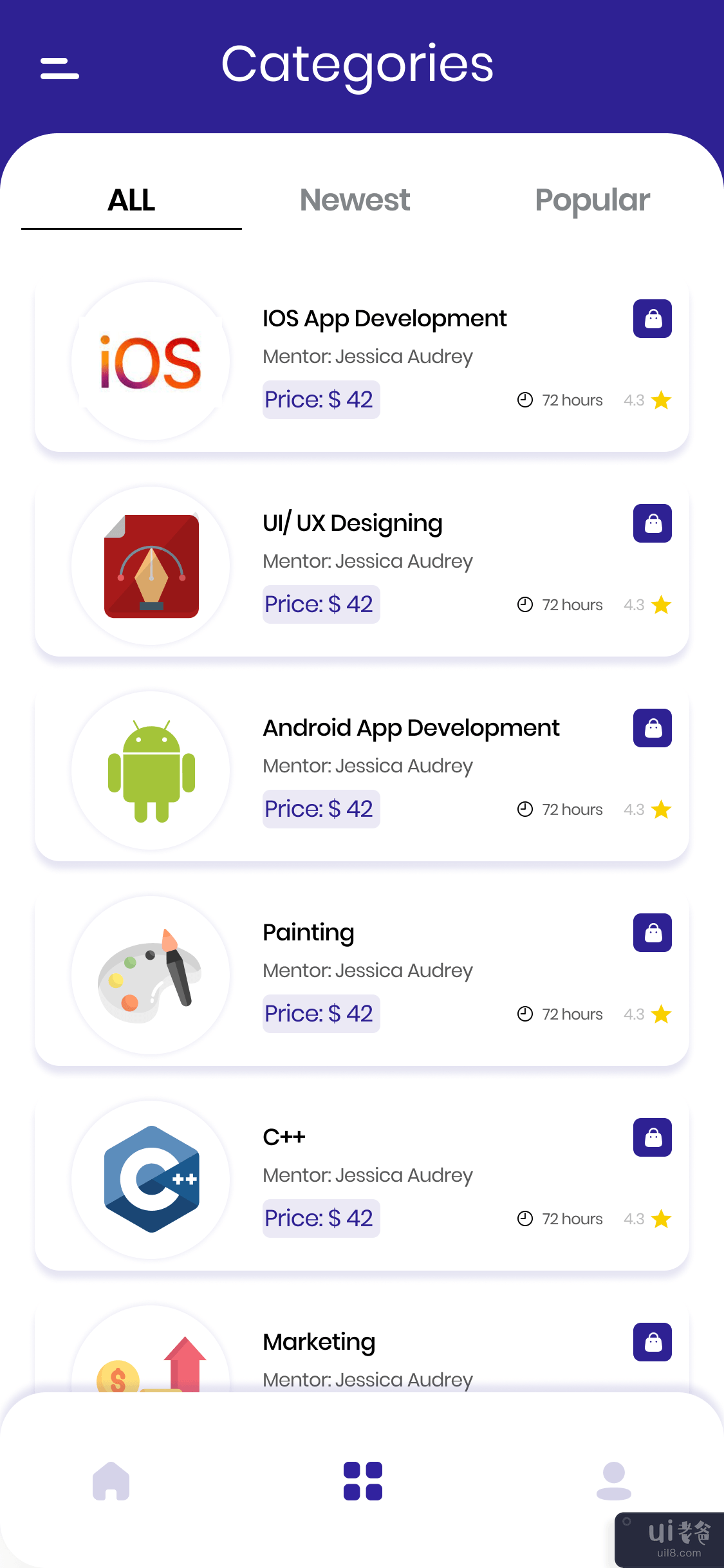Open the Marketing course card
Viewport: 724px width, 1568px height.
pos(319,1342)
